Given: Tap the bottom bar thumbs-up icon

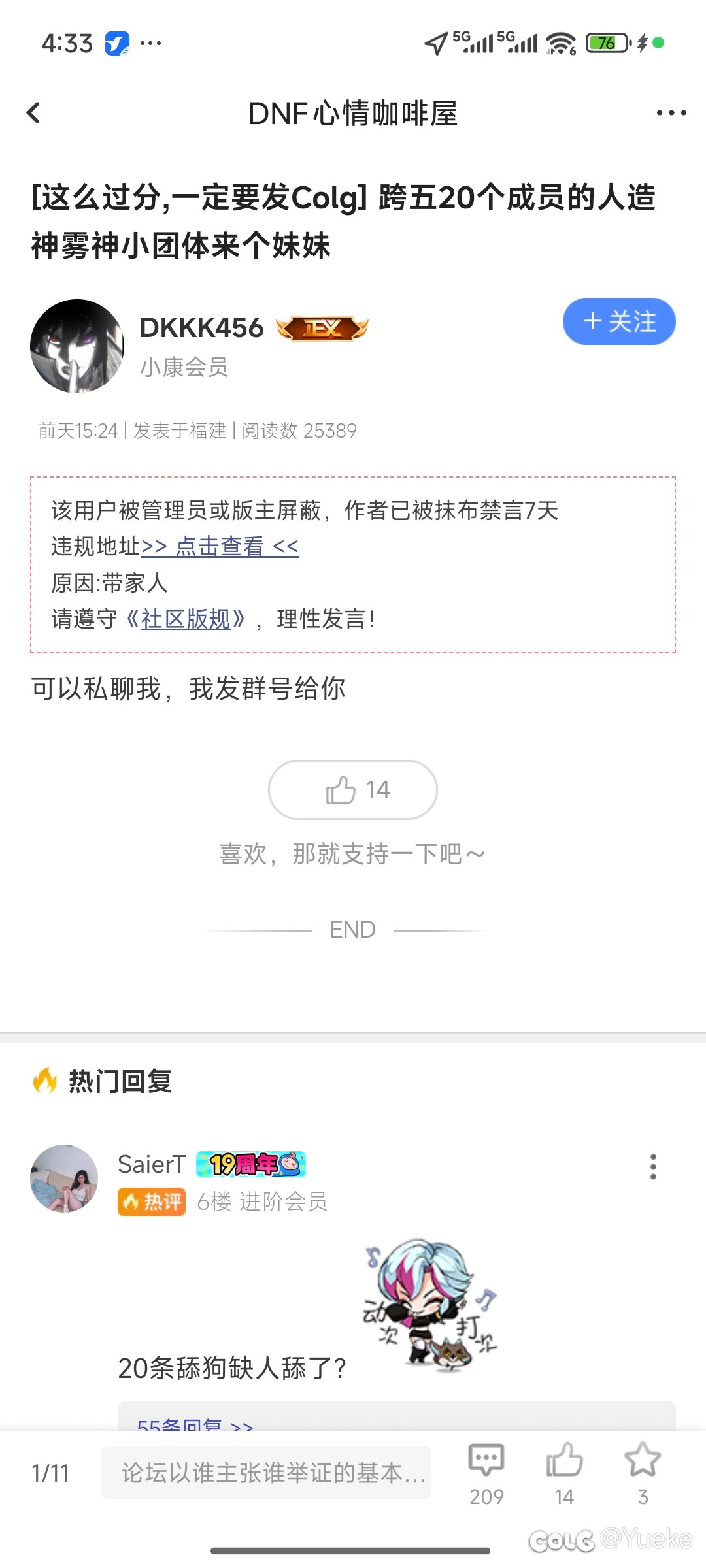Looking at the screenshot, I should (564, 1460).
